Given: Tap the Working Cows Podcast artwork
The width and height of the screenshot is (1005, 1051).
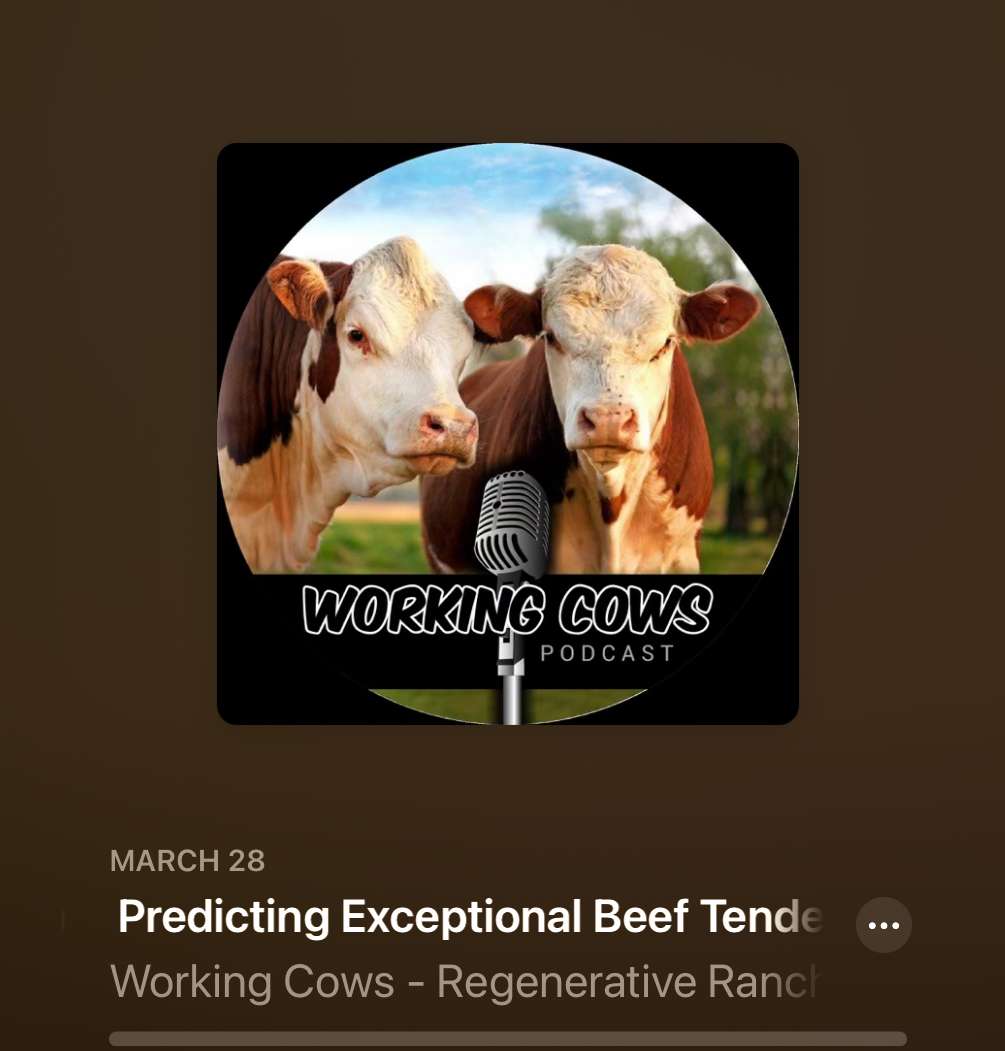Looking at the screenshot, I should [507, 433].
